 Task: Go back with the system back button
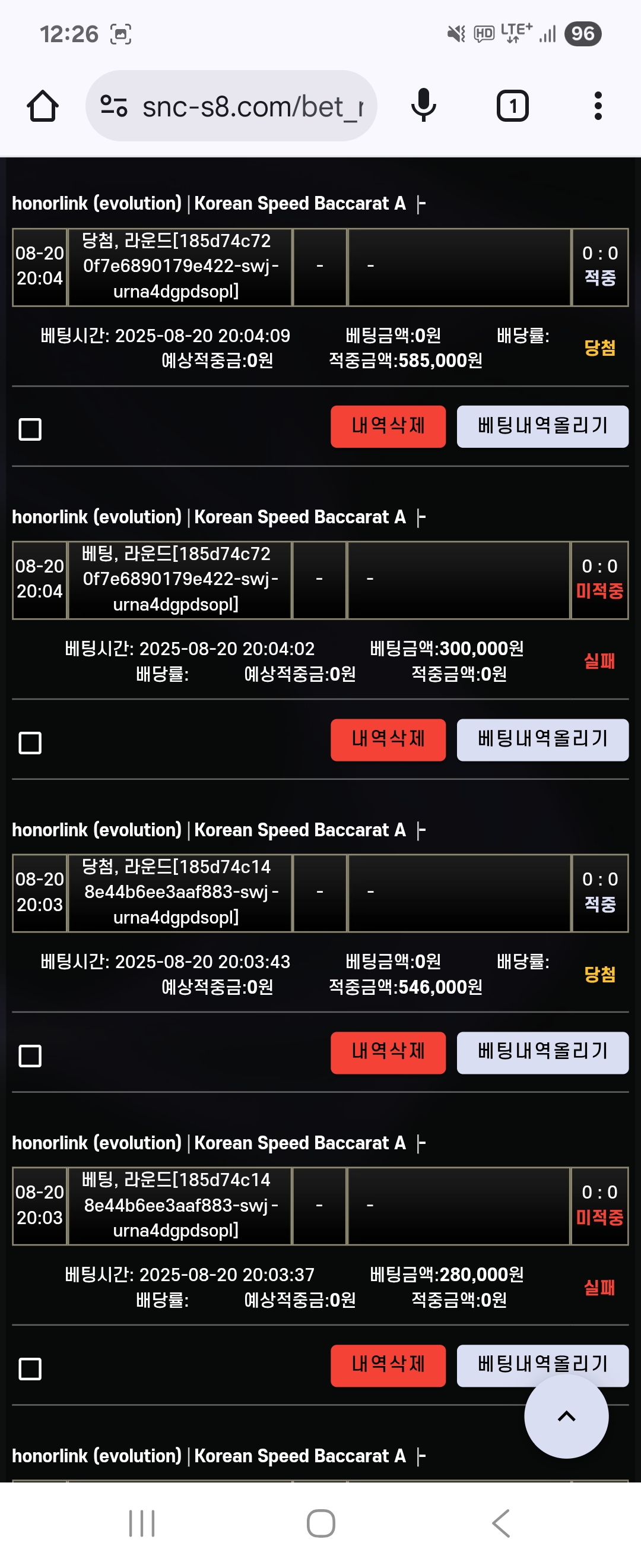[500, 1523]
